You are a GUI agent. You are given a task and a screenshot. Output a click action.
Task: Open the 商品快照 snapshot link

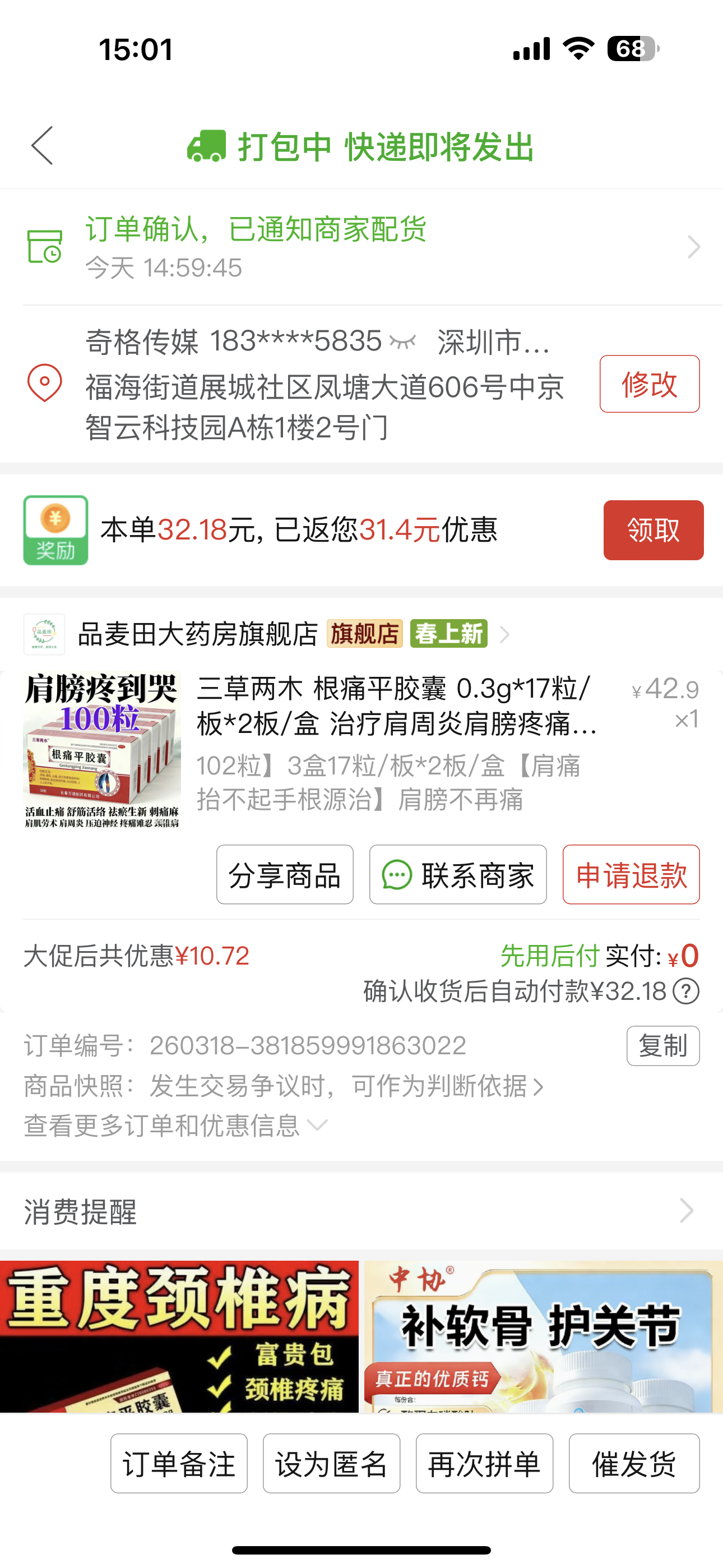coord(284,1086)
